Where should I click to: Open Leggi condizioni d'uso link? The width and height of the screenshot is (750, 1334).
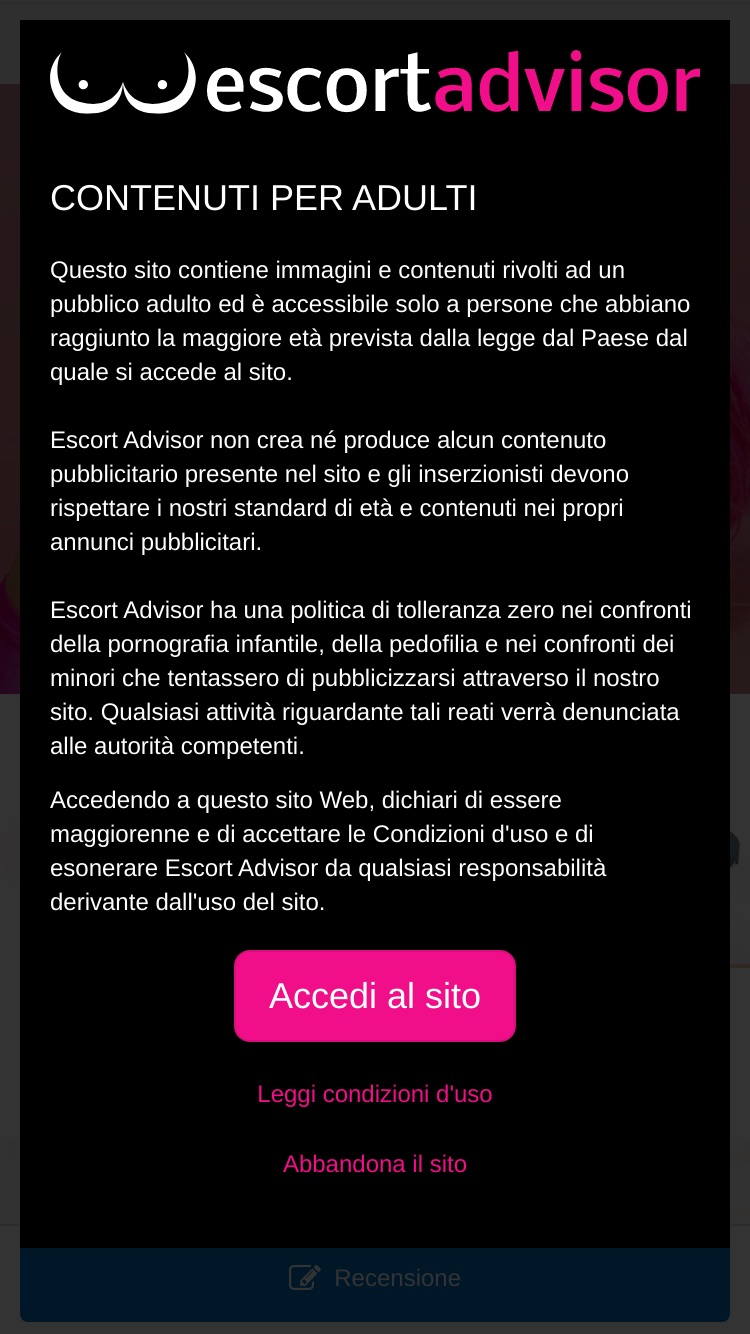375,1094
